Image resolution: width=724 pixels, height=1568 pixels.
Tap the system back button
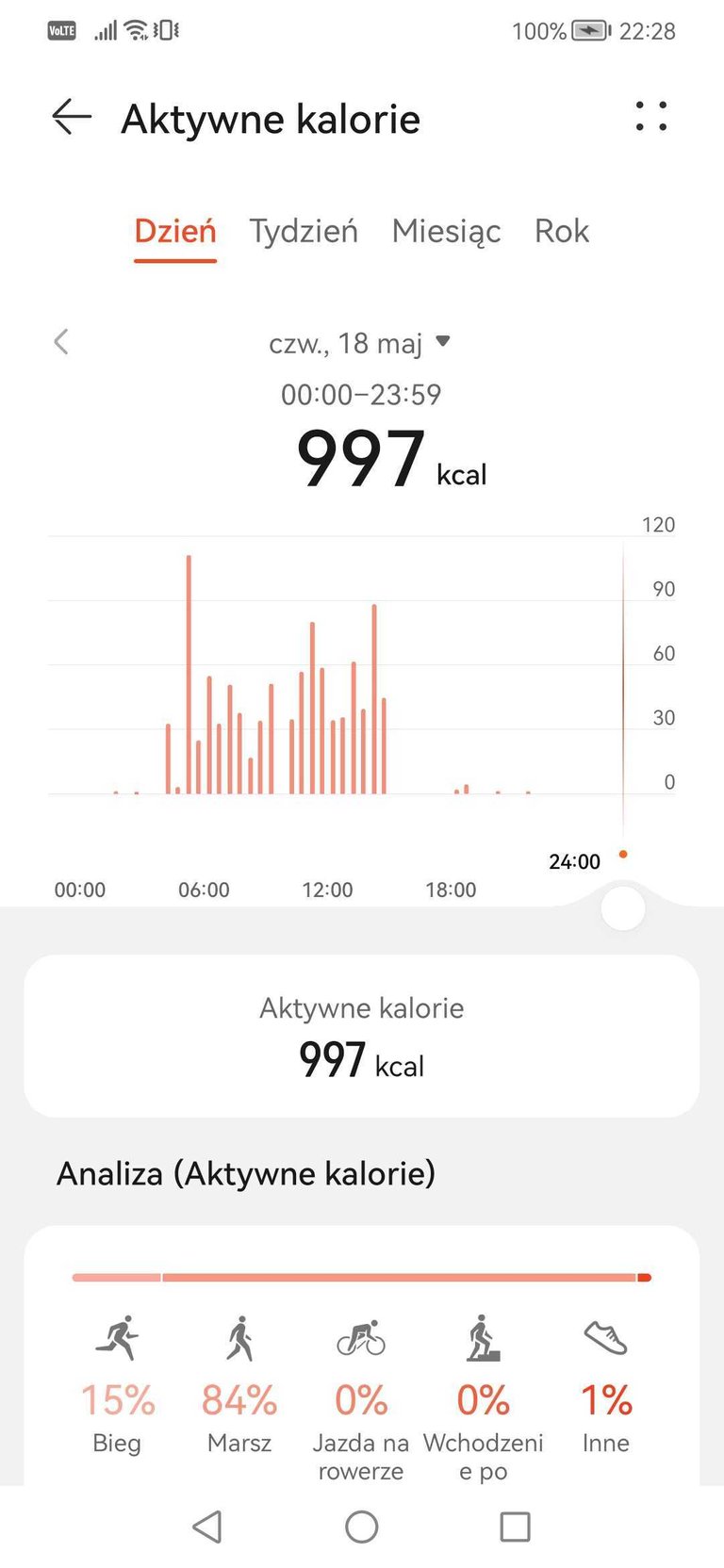click(207, 1527)
